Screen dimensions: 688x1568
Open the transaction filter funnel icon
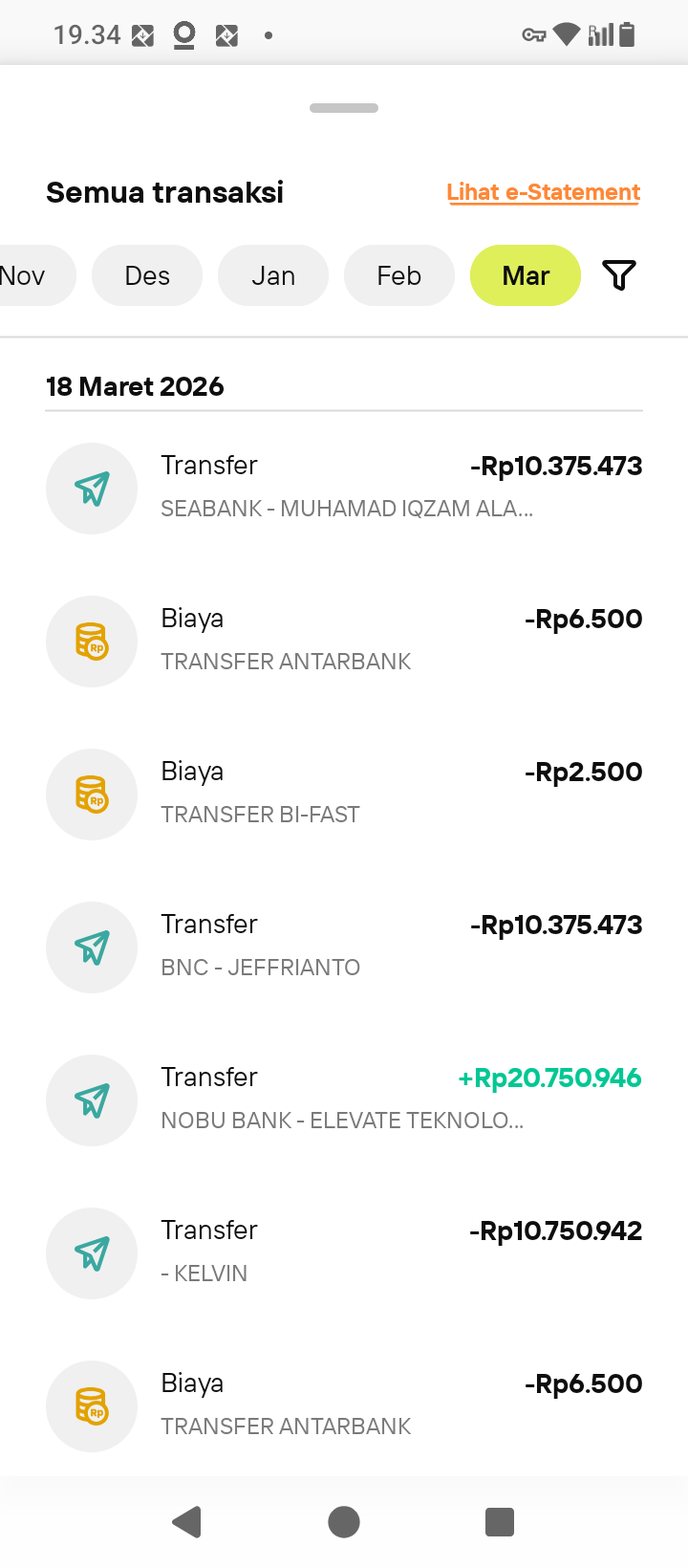pyautogui.click(x=619, y=275)
